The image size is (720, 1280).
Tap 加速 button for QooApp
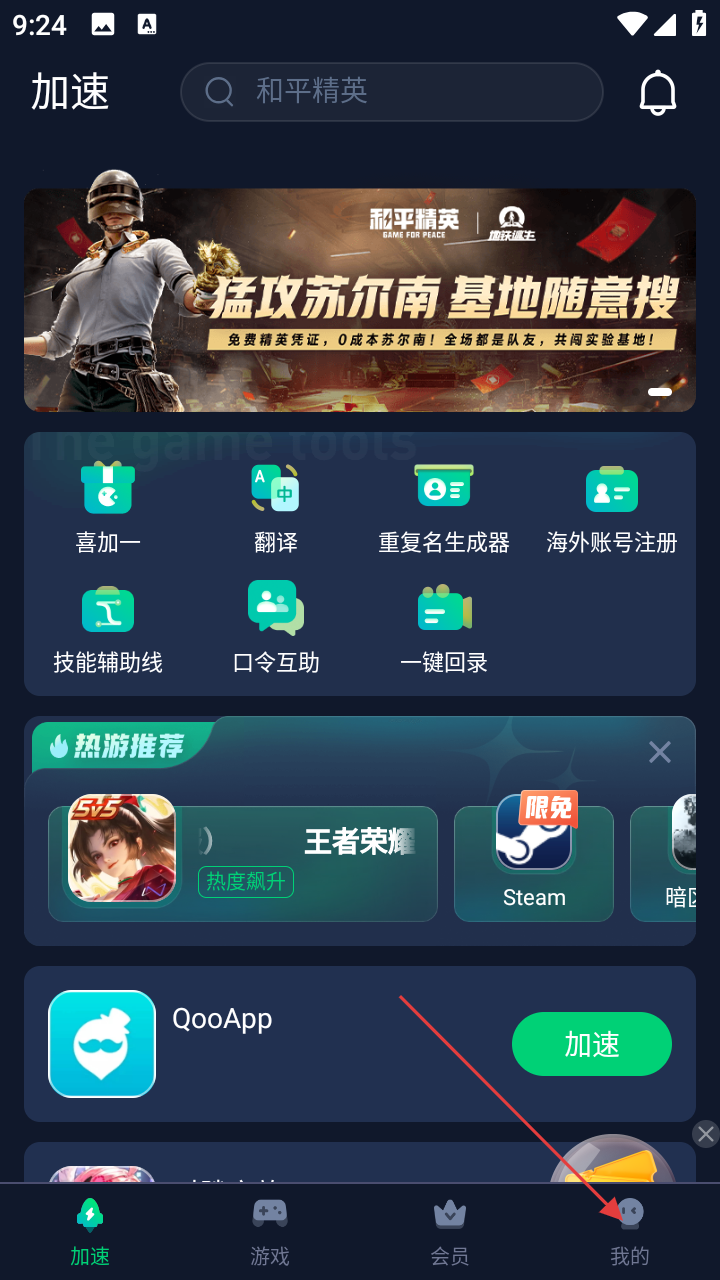click(591, 1044)
